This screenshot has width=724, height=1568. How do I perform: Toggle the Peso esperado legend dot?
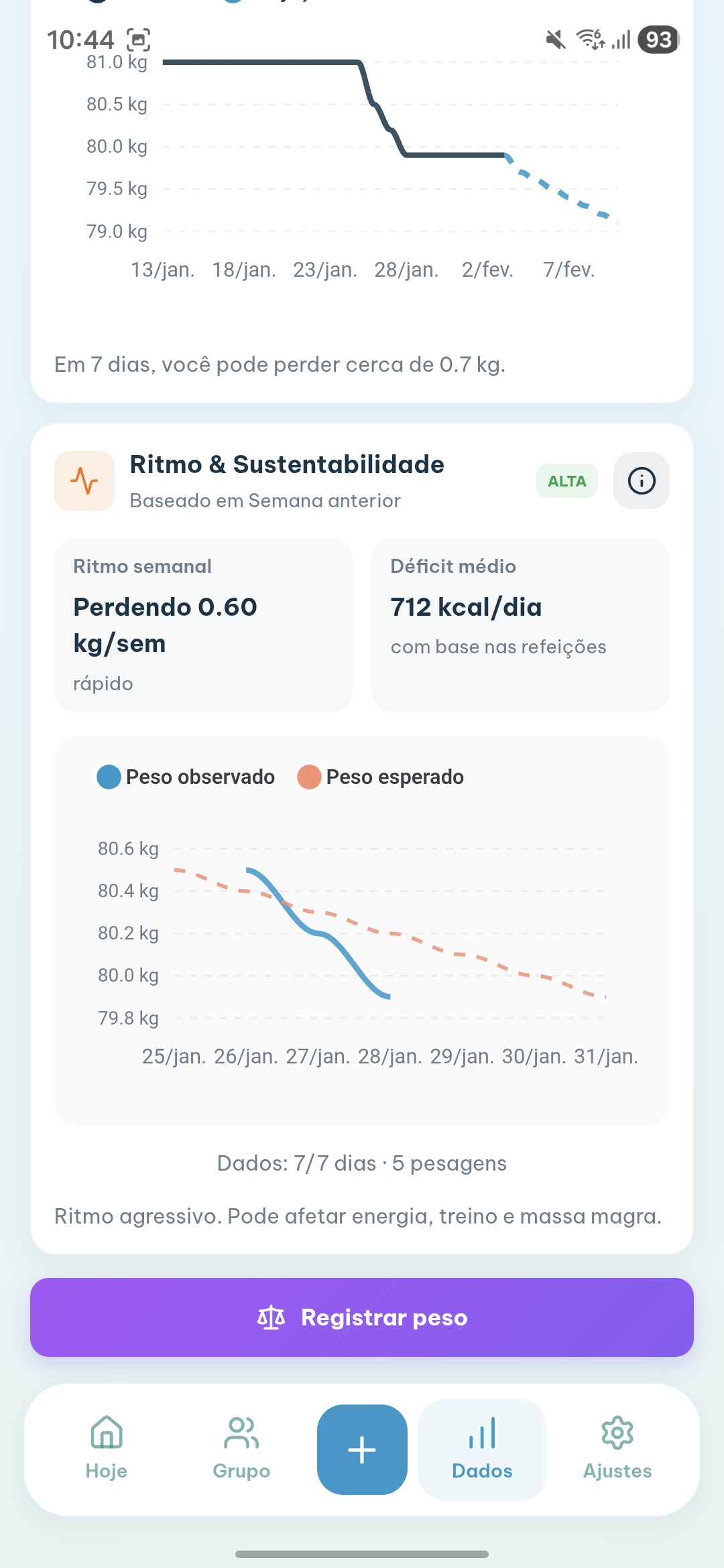click(309, 777)
